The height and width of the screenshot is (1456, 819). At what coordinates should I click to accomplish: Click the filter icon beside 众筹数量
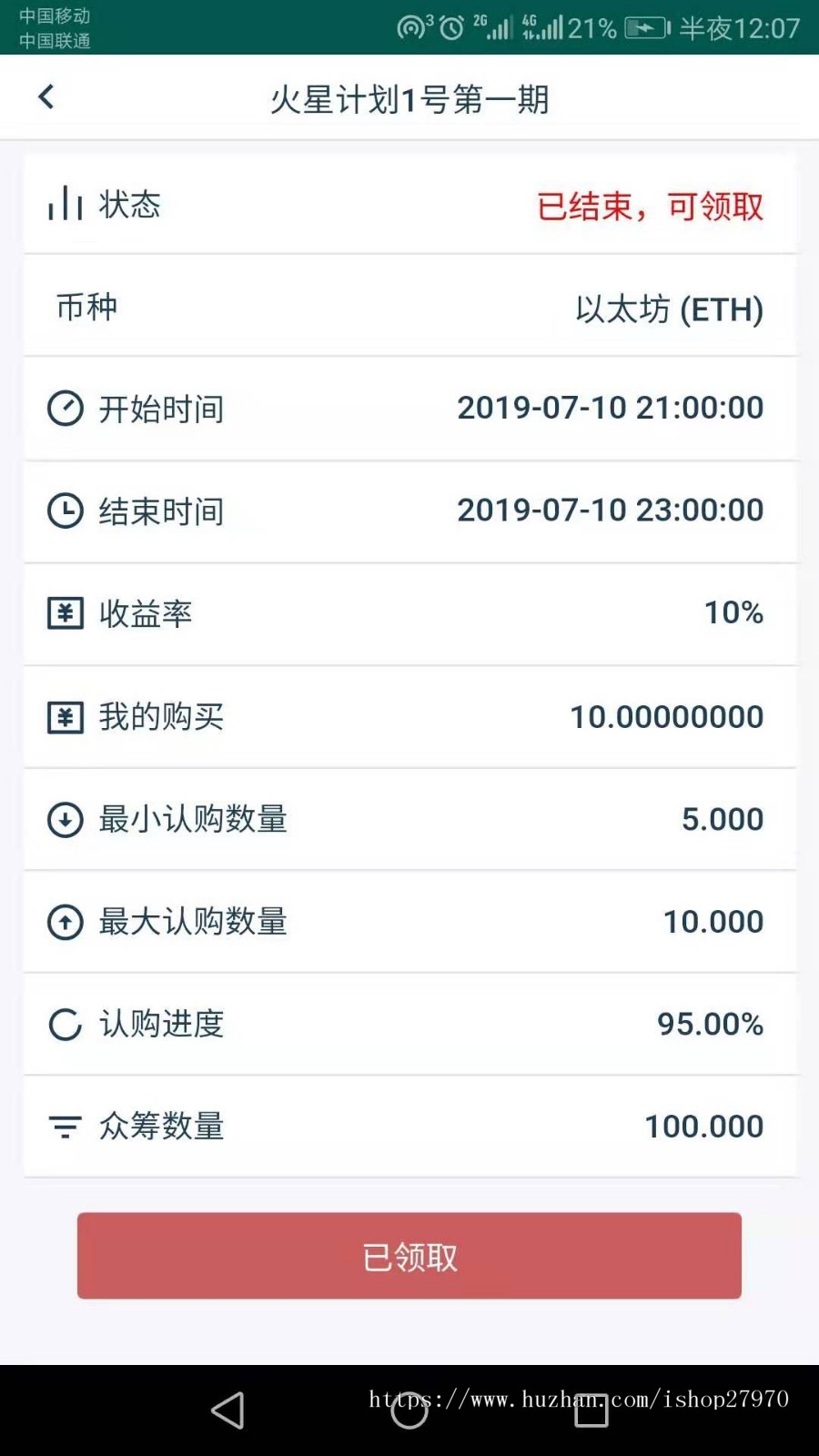64,1127
